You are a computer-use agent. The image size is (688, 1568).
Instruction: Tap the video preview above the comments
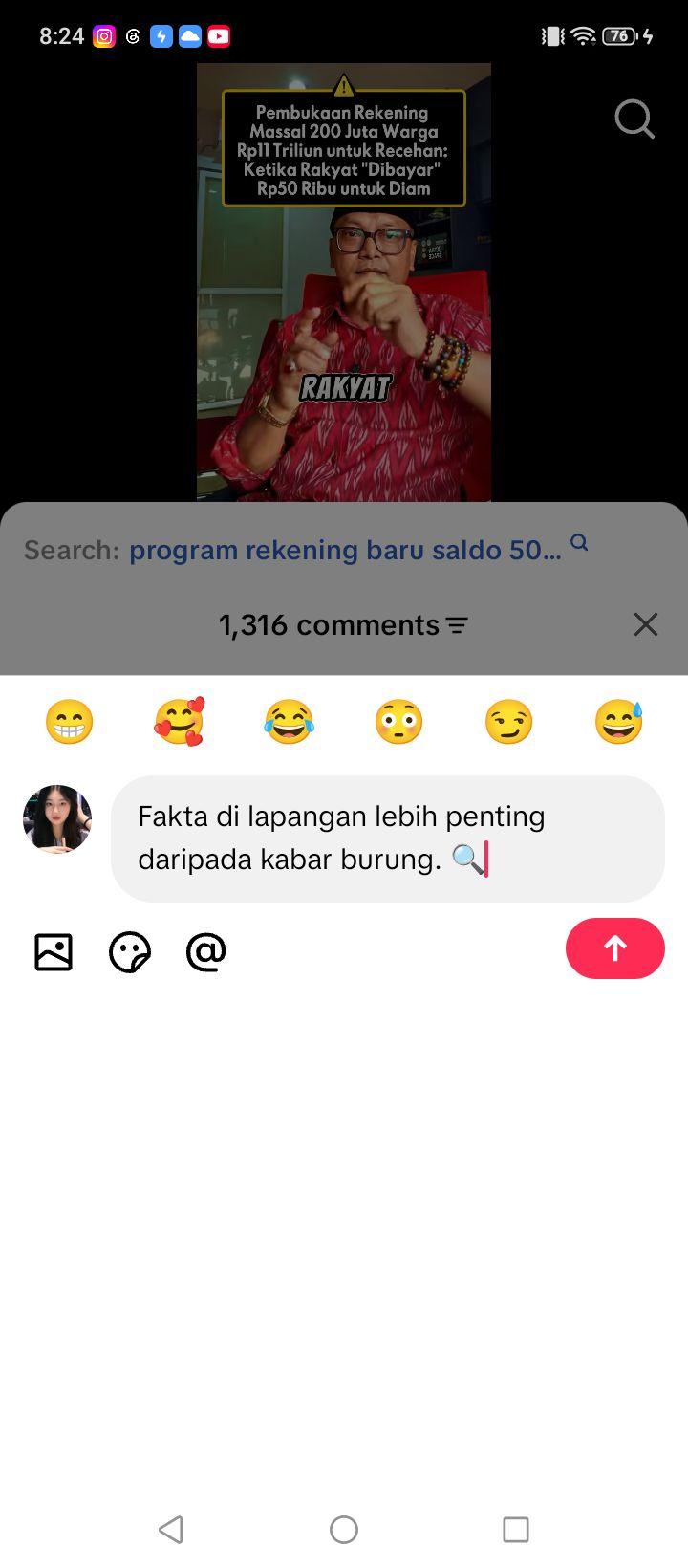[x=344, y=282]
